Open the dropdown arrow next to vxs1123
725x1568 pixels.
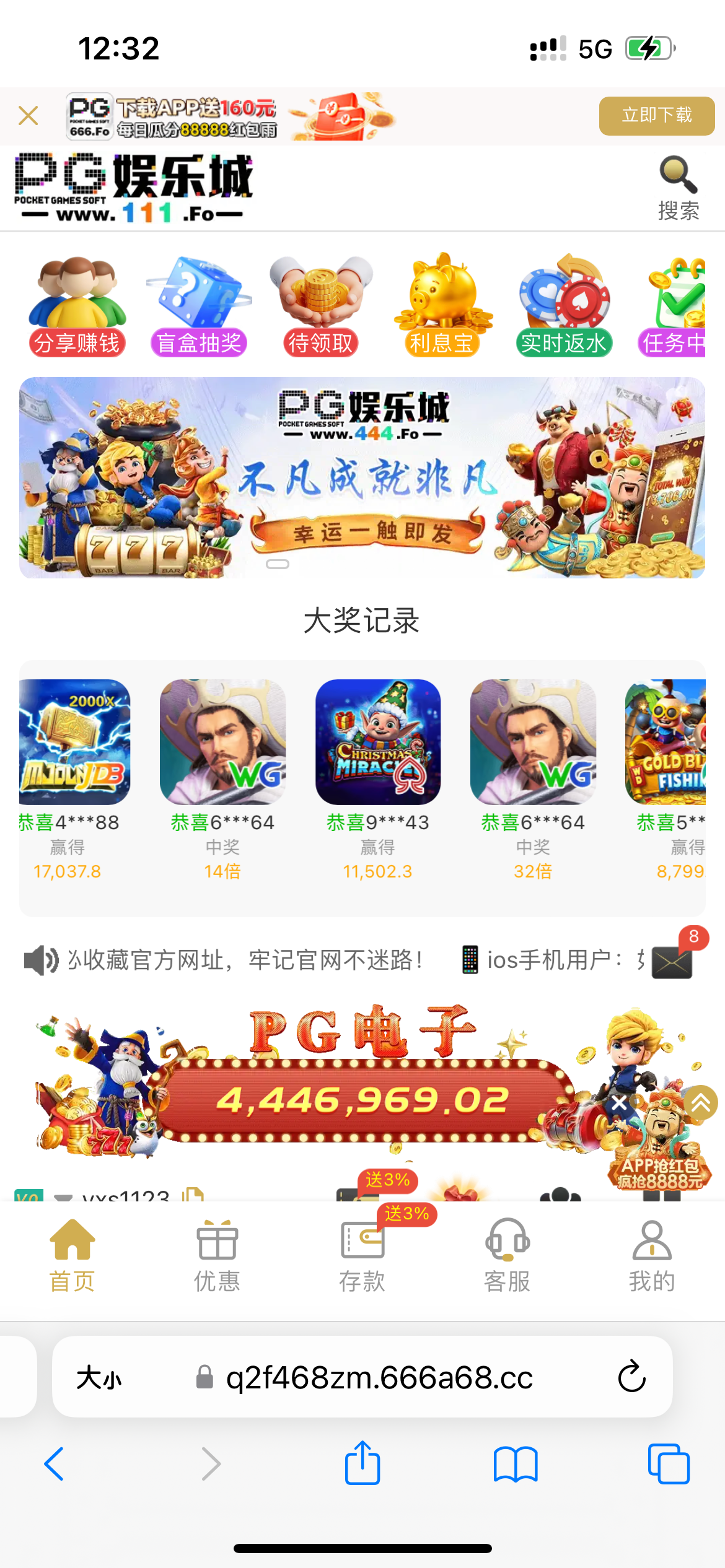click(x=62, y=1196)
